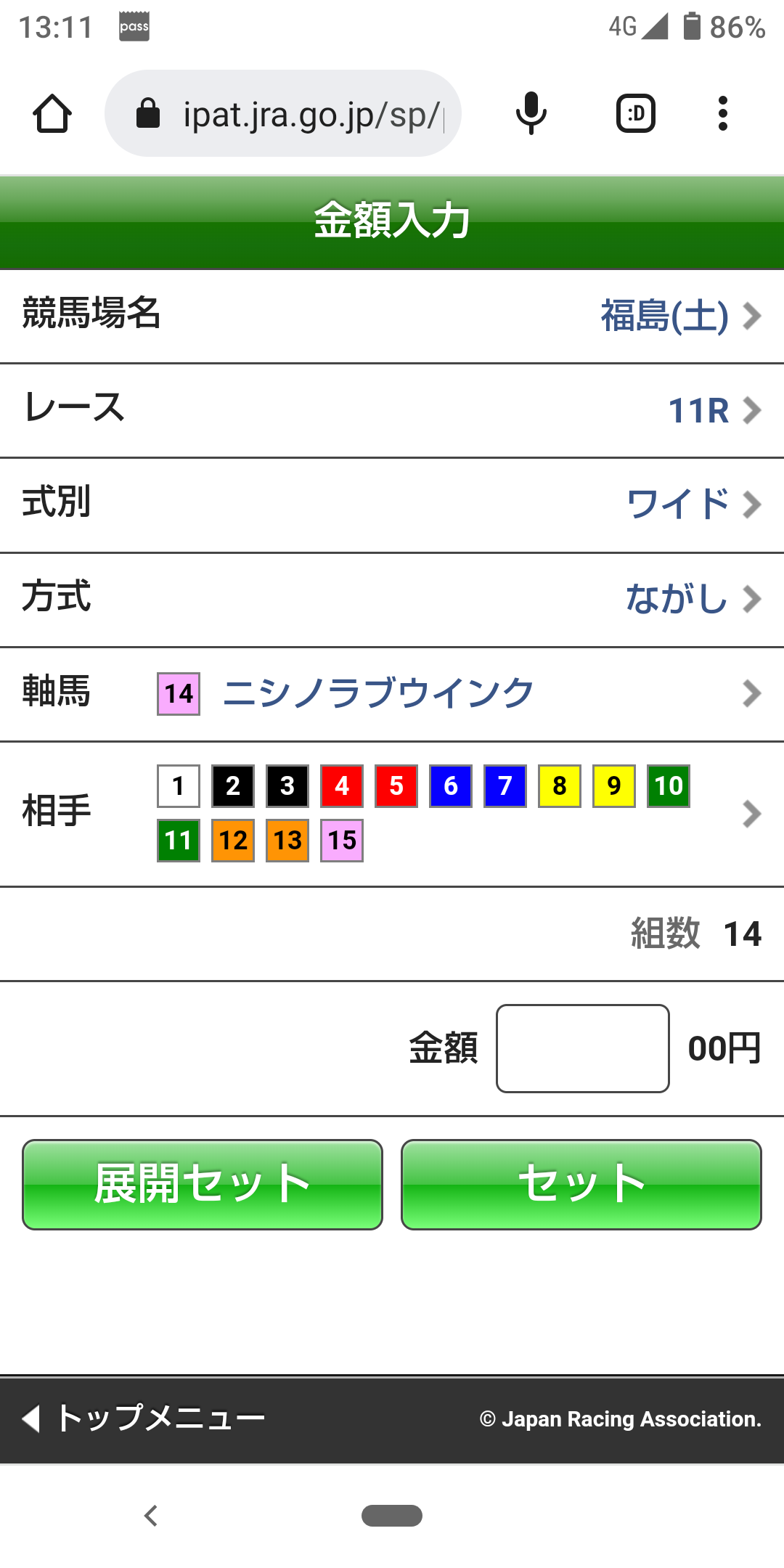Click horse number 14 badge beside 軸馬
Screen dimensions: 784x1568
(x=178, y=693)
